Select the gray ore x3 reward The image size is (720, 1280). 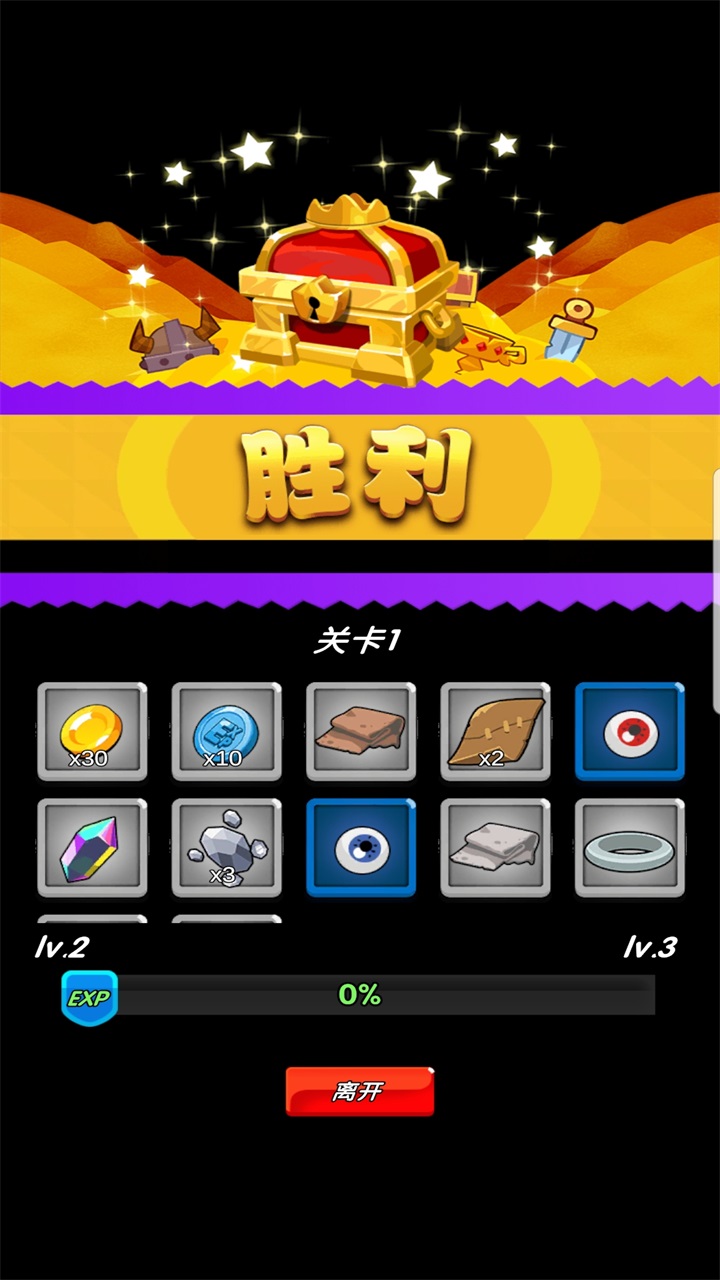click(x=226, y=847)
